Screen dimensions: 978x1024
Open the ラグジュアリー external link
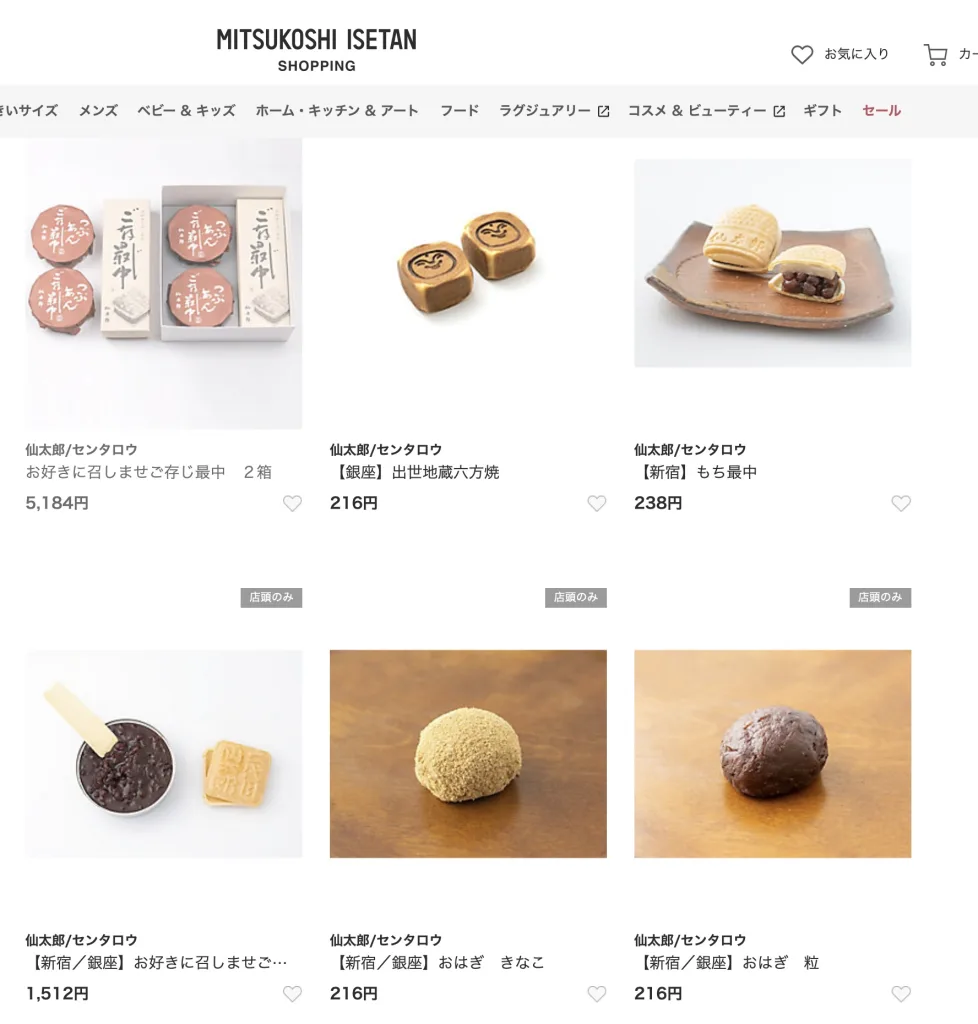coord(554,111)
